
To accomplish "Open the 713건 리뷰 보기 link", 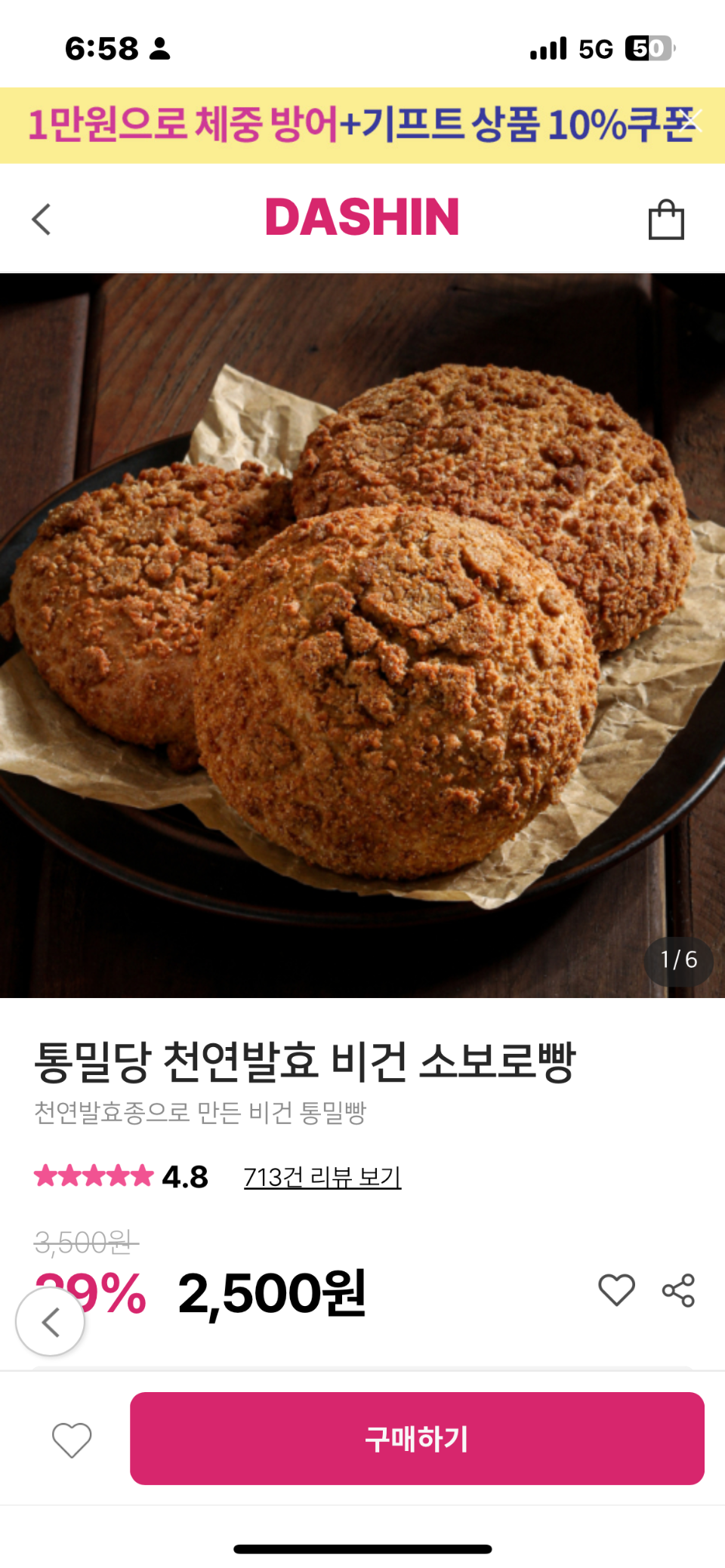I will tap(322, 1177).
